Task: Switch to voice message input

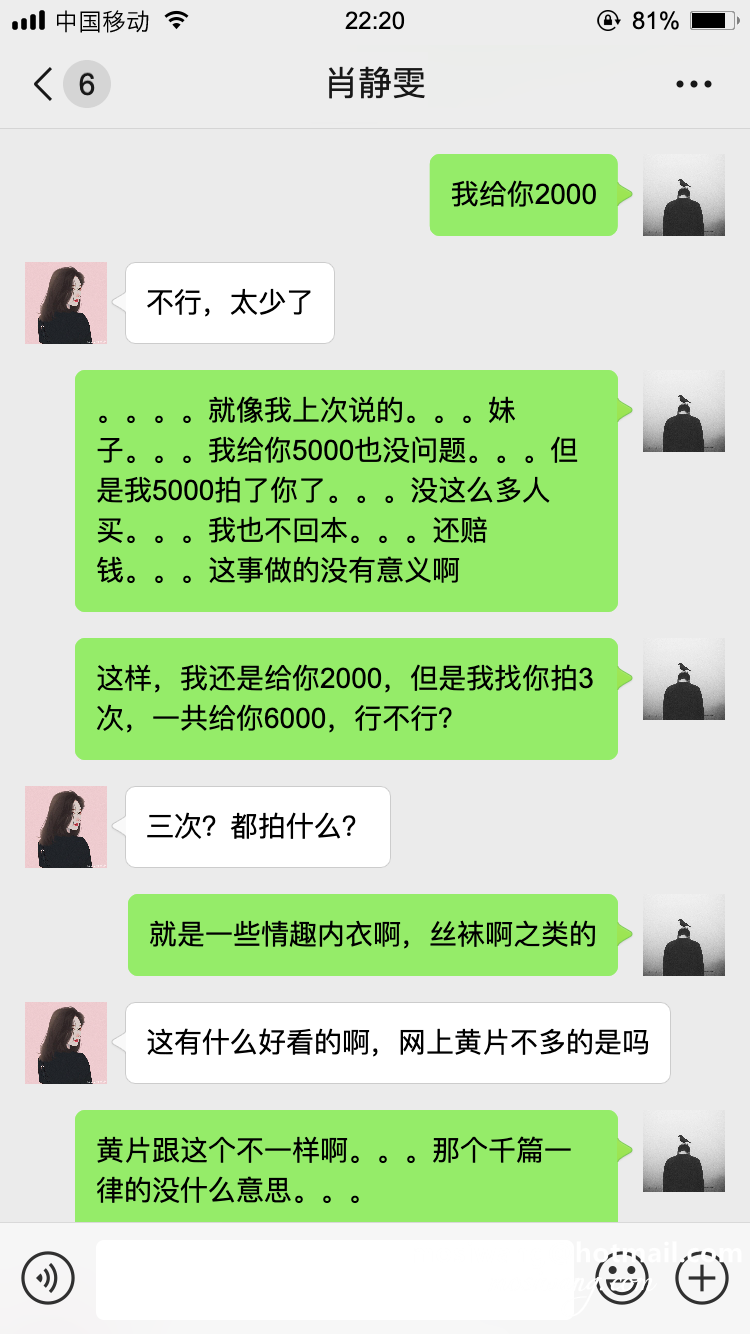Action: click(48, 1277)
